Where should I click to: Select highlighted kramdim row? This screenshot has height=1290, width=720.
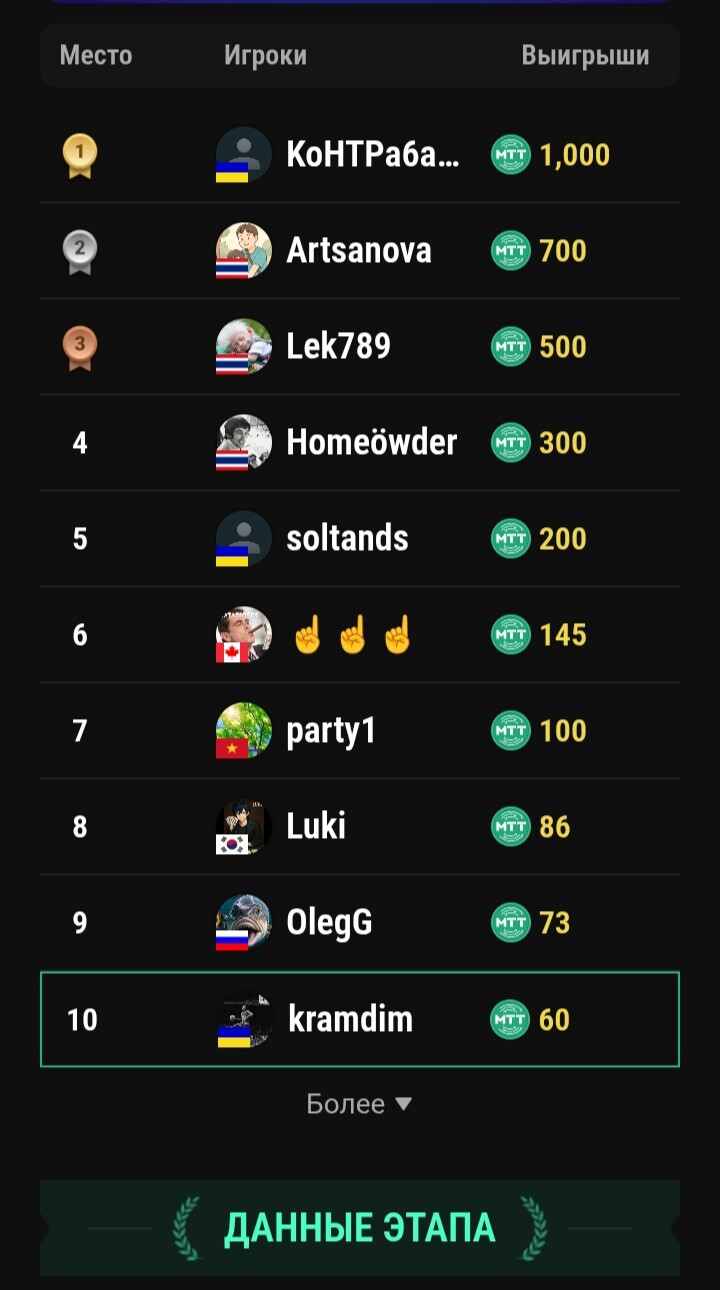[360, 1019]
